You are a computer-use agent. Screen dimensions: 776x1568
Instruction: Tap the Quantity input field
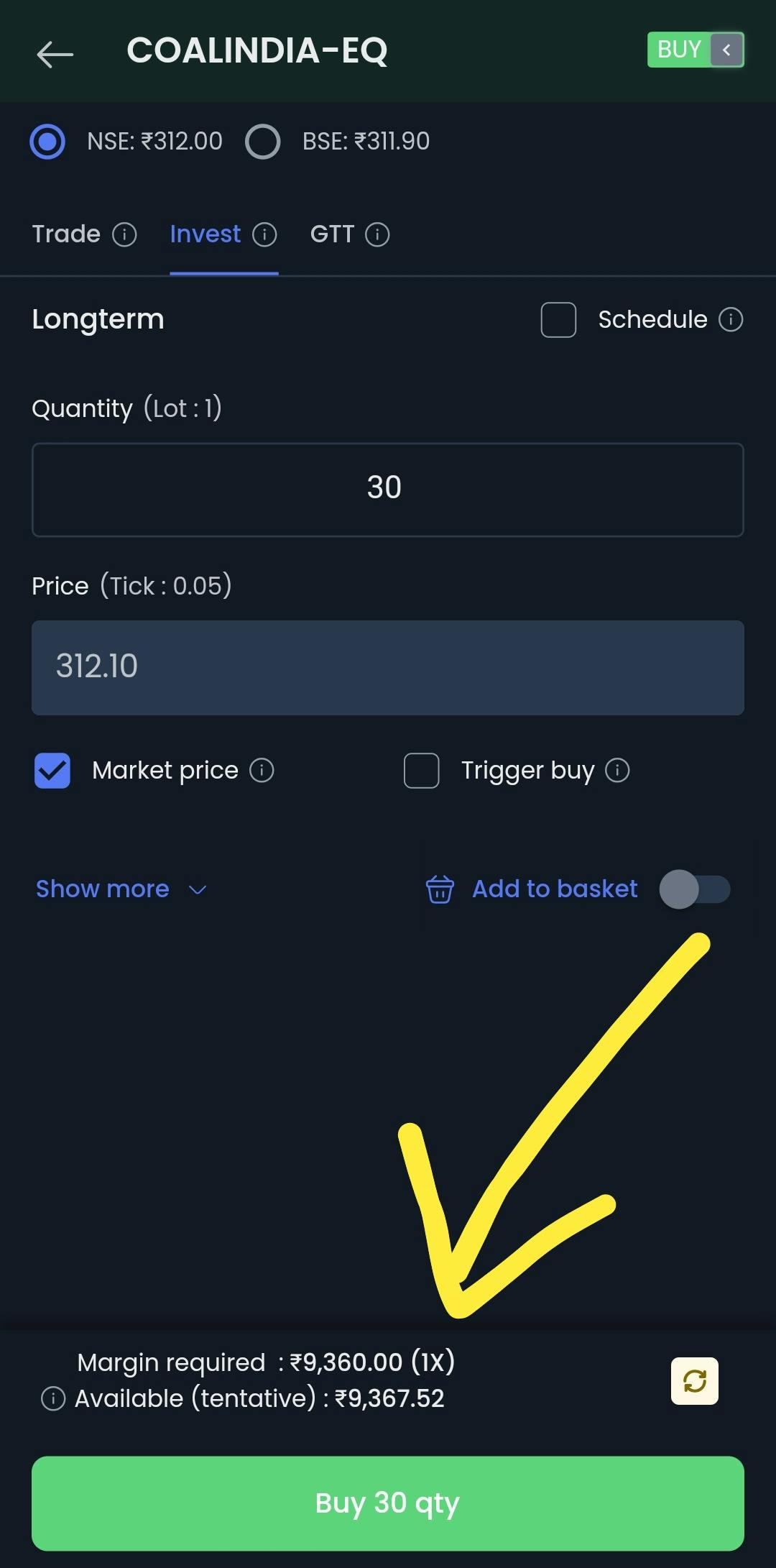387,490
